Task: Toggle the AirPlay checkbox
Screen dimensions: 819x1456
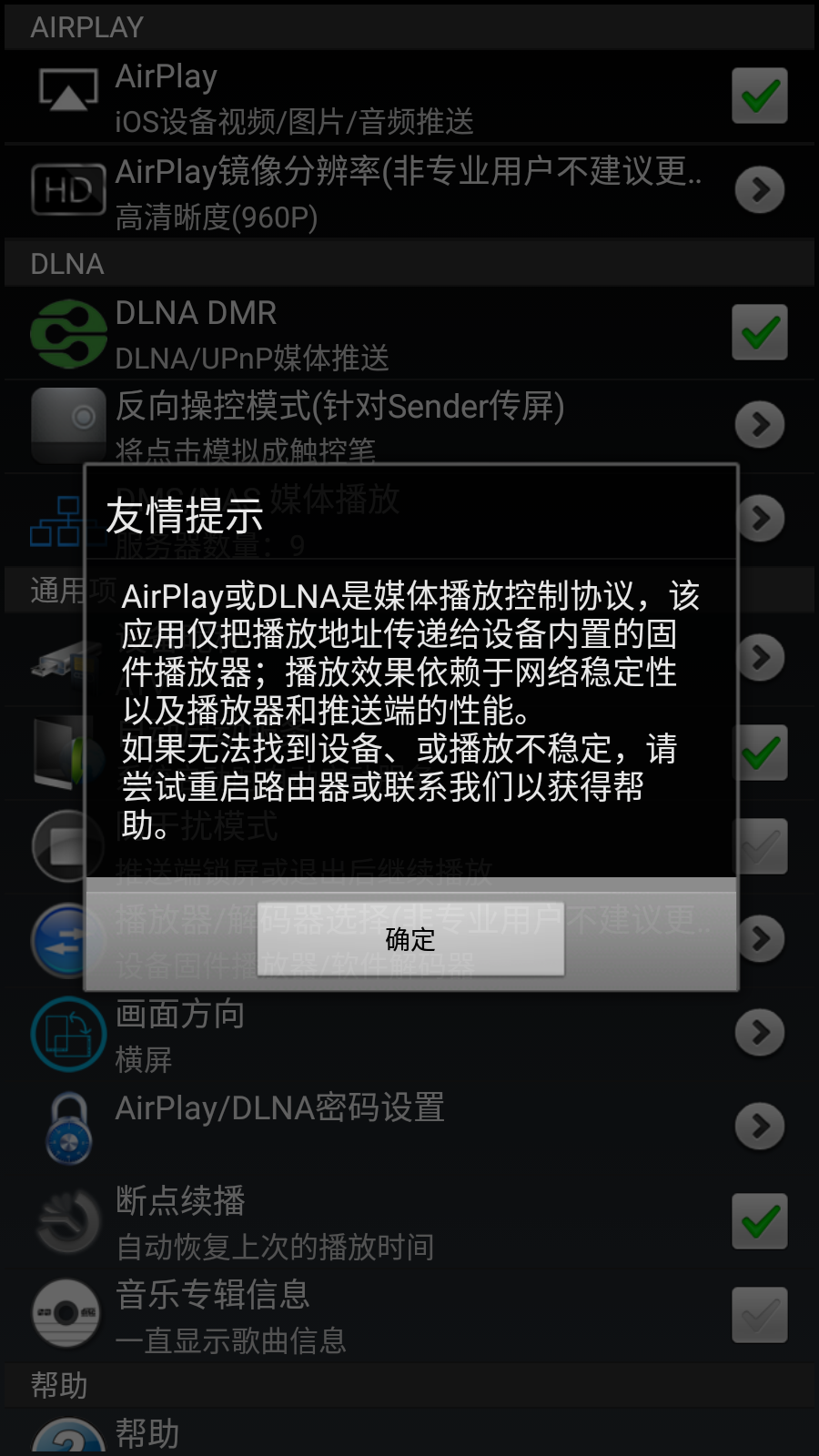Action: [x=760, y=96]
